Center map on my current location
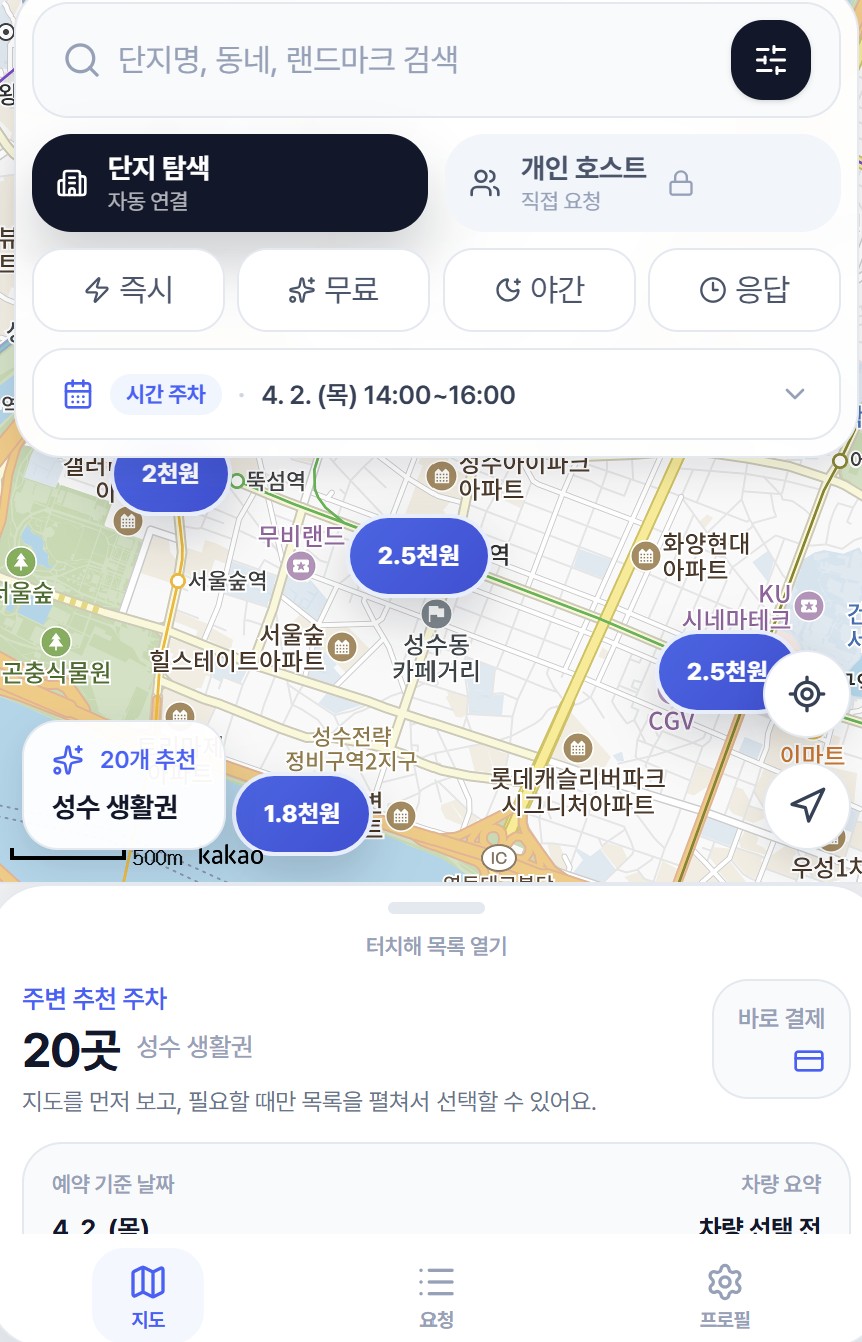862x1342 pixels. [807, 693]
